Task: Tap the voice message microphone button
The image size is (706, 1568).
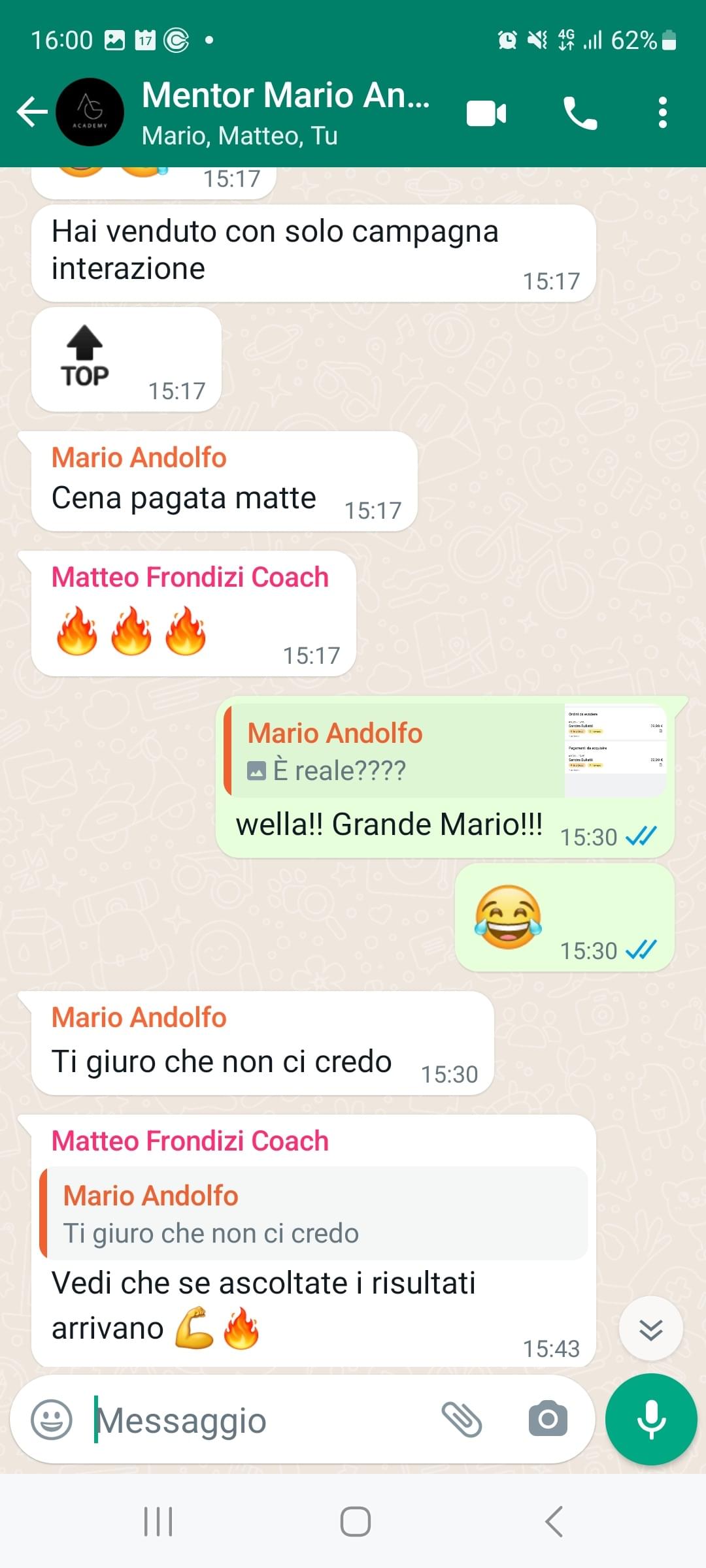Action: coord(651,1419)
